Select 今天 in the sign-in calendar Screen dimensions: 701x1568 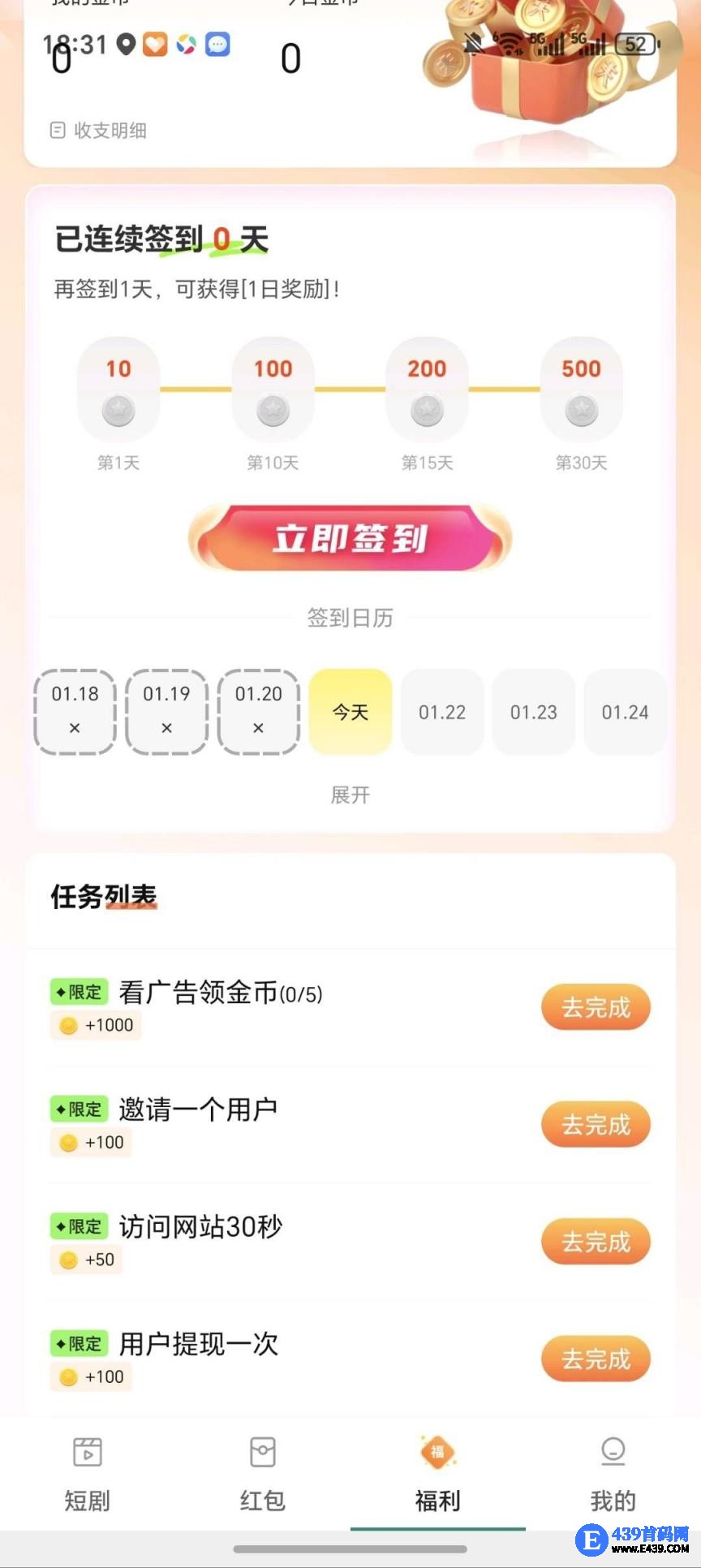pyautogui.click(x=350, y=712)
